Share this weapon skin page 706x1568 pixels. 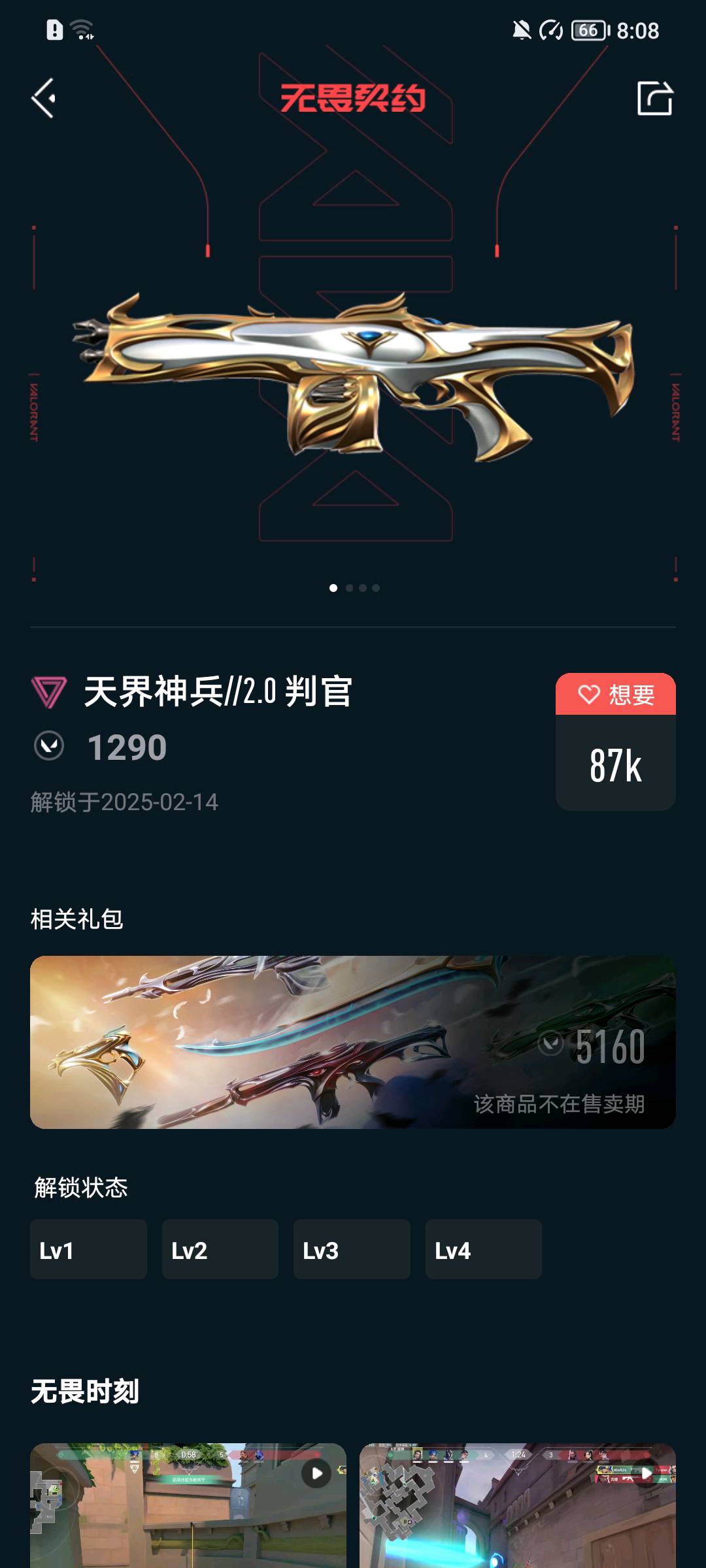(x=654, y=99)
